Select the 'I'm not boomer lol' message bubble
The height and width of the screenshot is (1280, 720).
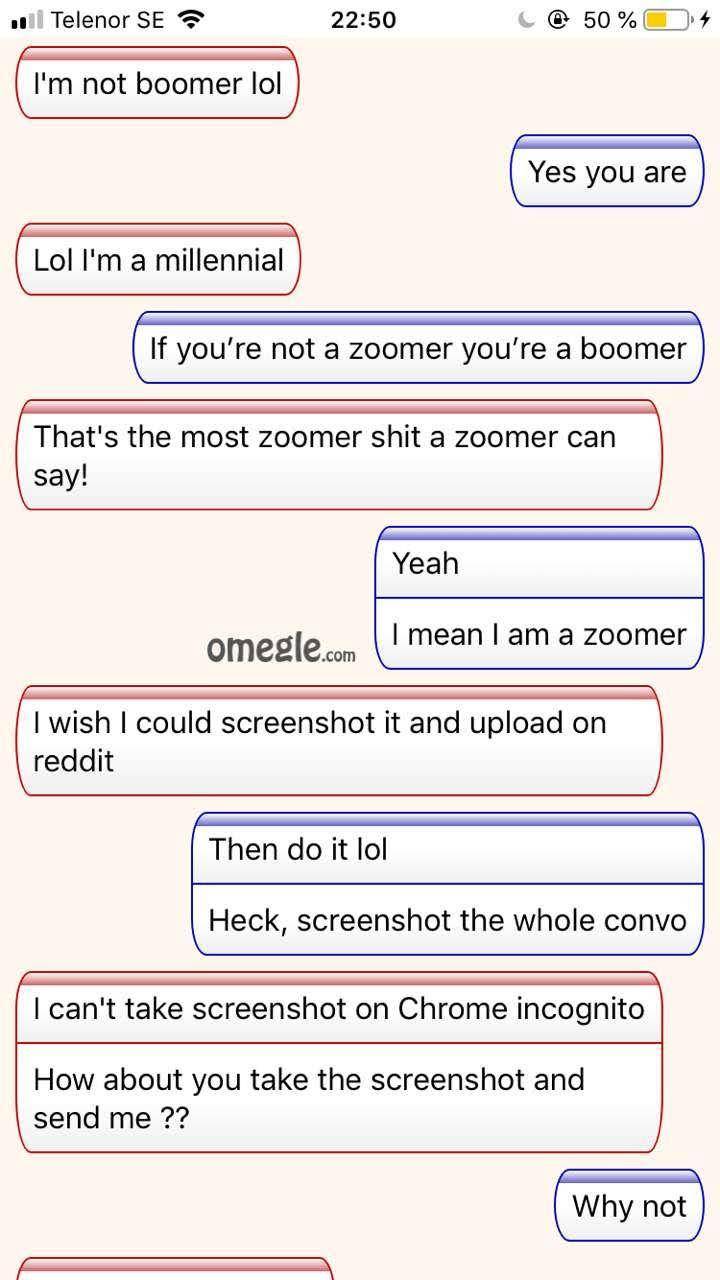[157, 84]
